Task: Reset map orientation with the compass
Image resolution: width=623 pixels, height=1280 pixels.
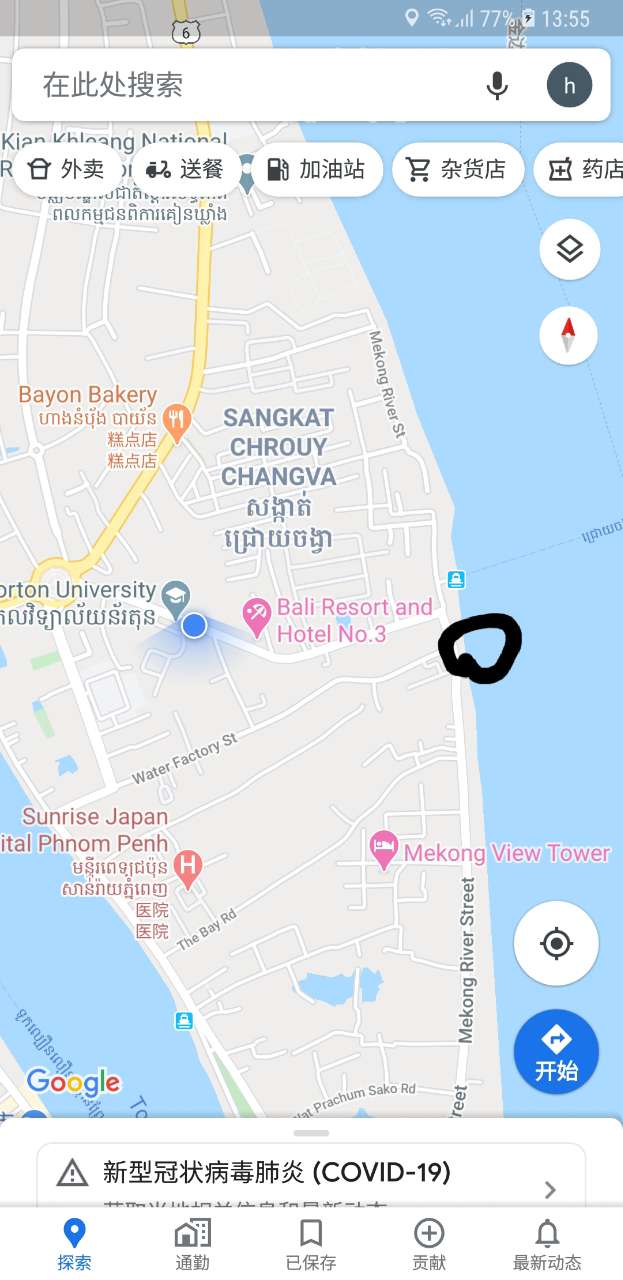Action: 568,335
